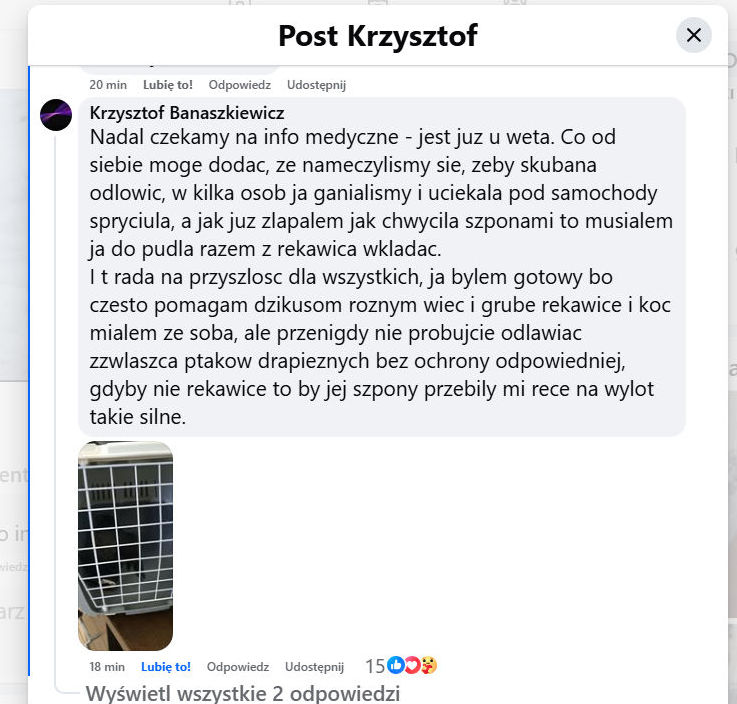Like the comment posted 20 min ago
The image size is (737, 704).
[168, 85]
